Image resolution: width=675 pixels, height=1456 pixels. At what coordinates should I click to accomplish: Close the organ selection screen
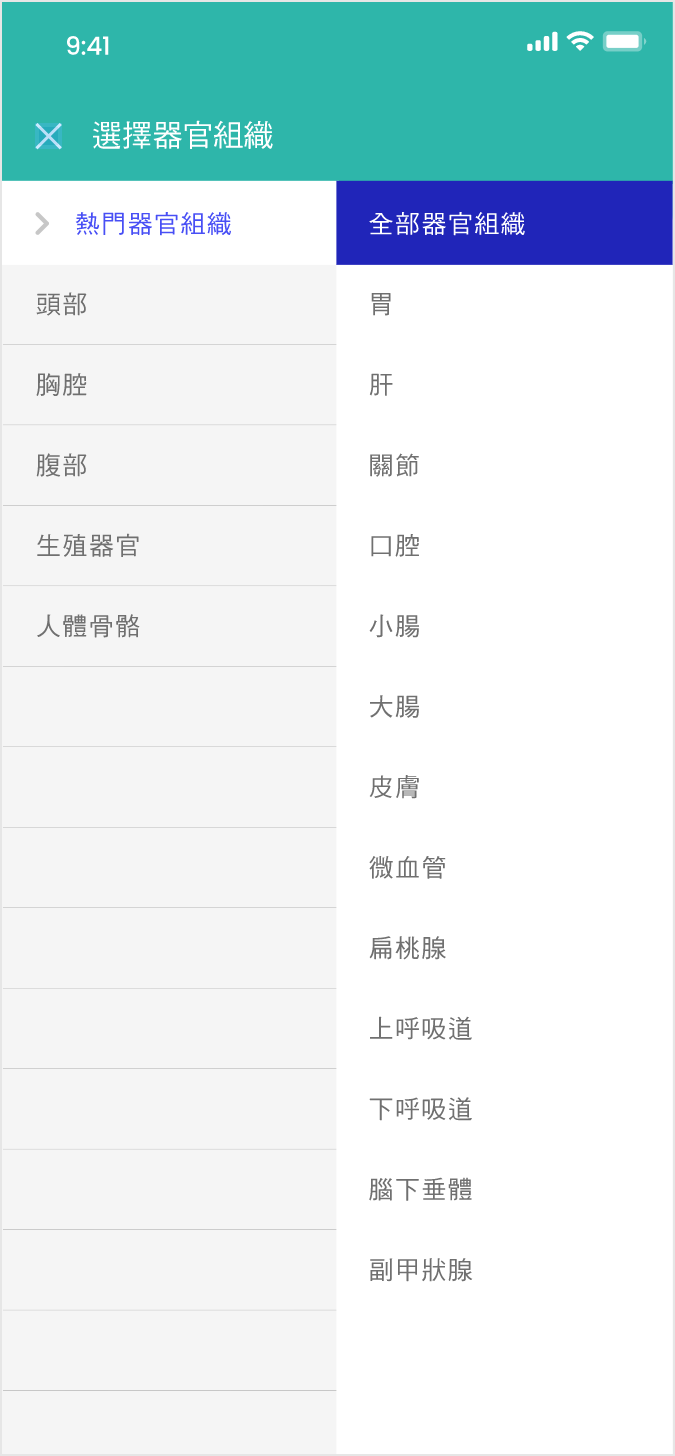[48, 136]
